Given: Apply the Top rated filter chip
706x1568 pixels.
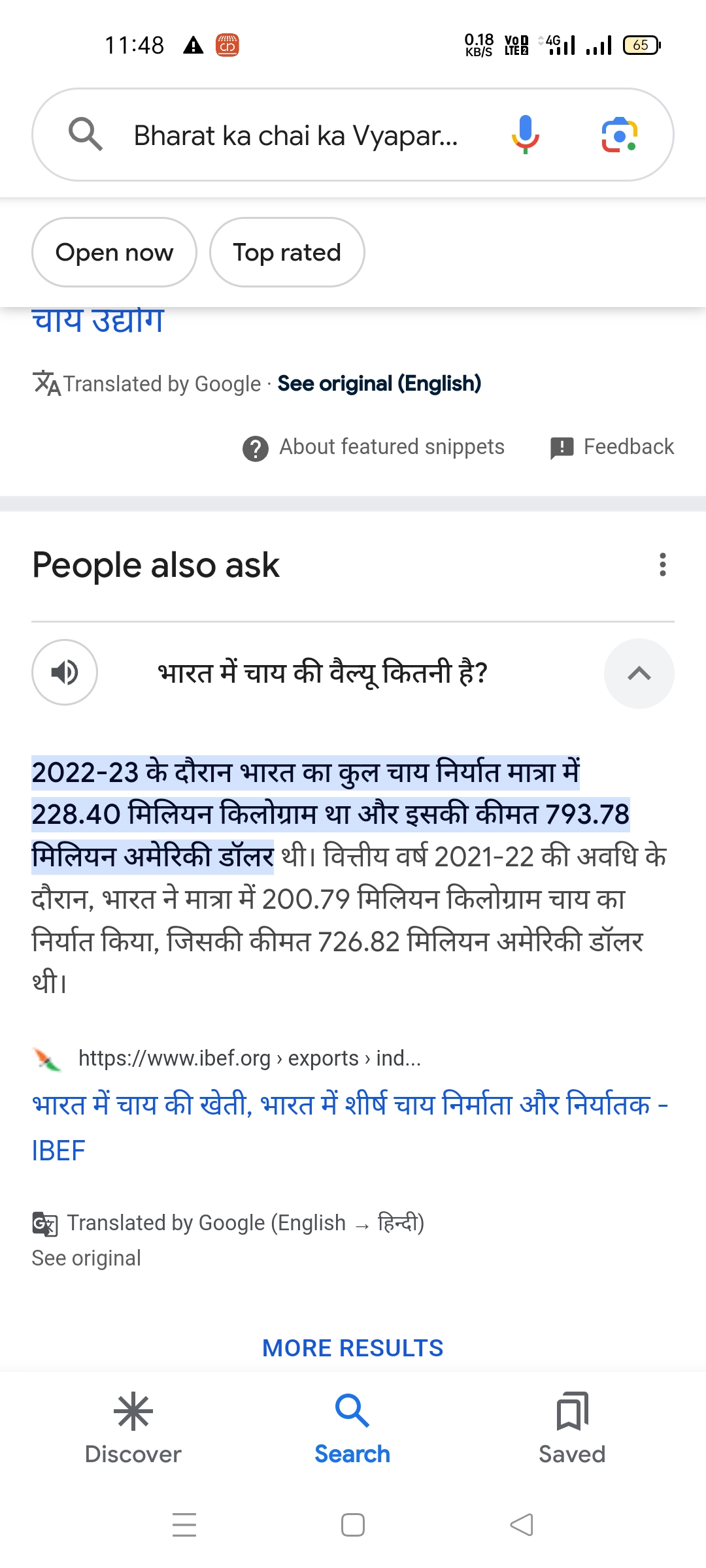Looking at the screenshot, I should point(287,252).
